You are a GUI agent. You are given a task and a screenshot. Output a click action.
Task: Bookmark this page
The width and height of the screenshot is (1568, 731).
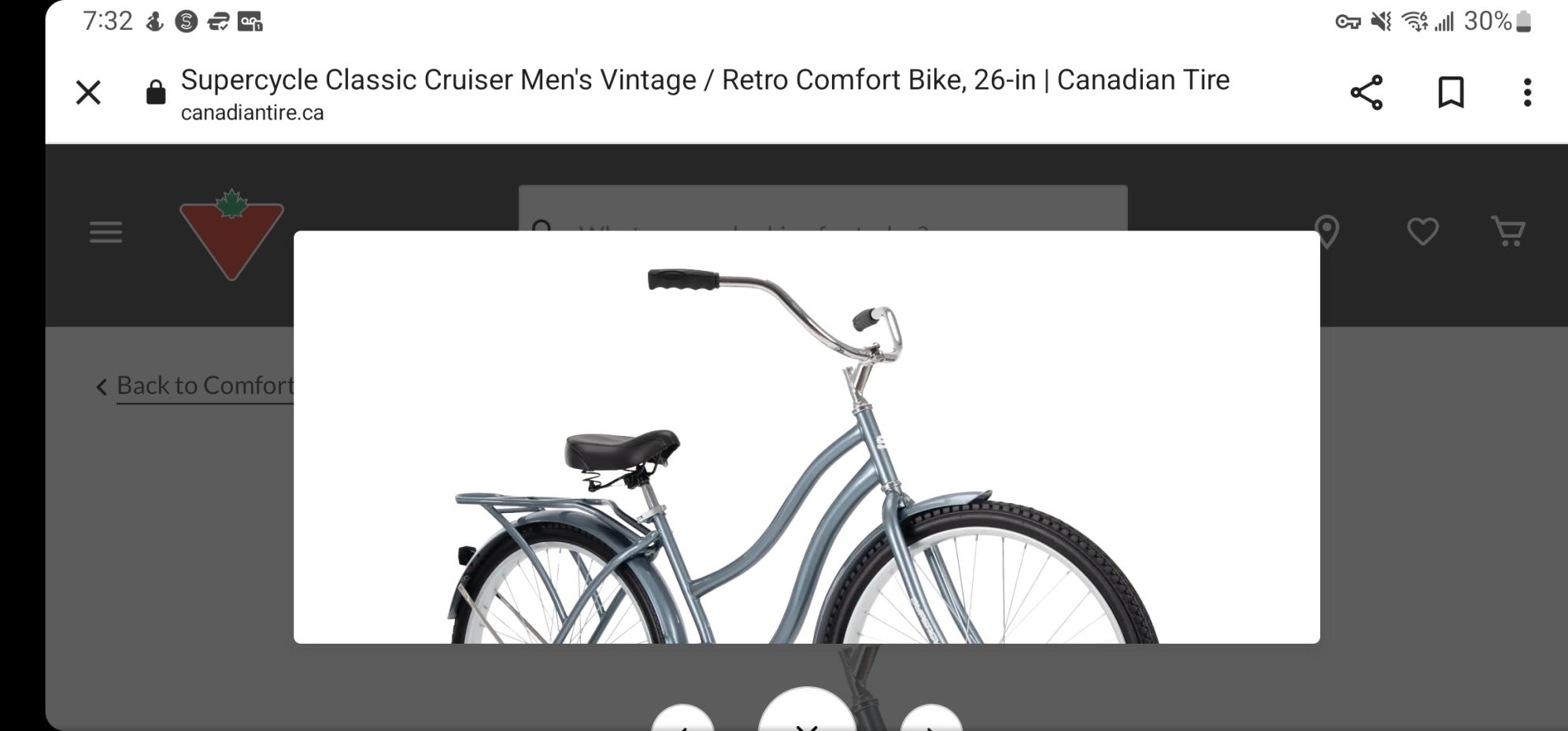[x=1451, y=93]
